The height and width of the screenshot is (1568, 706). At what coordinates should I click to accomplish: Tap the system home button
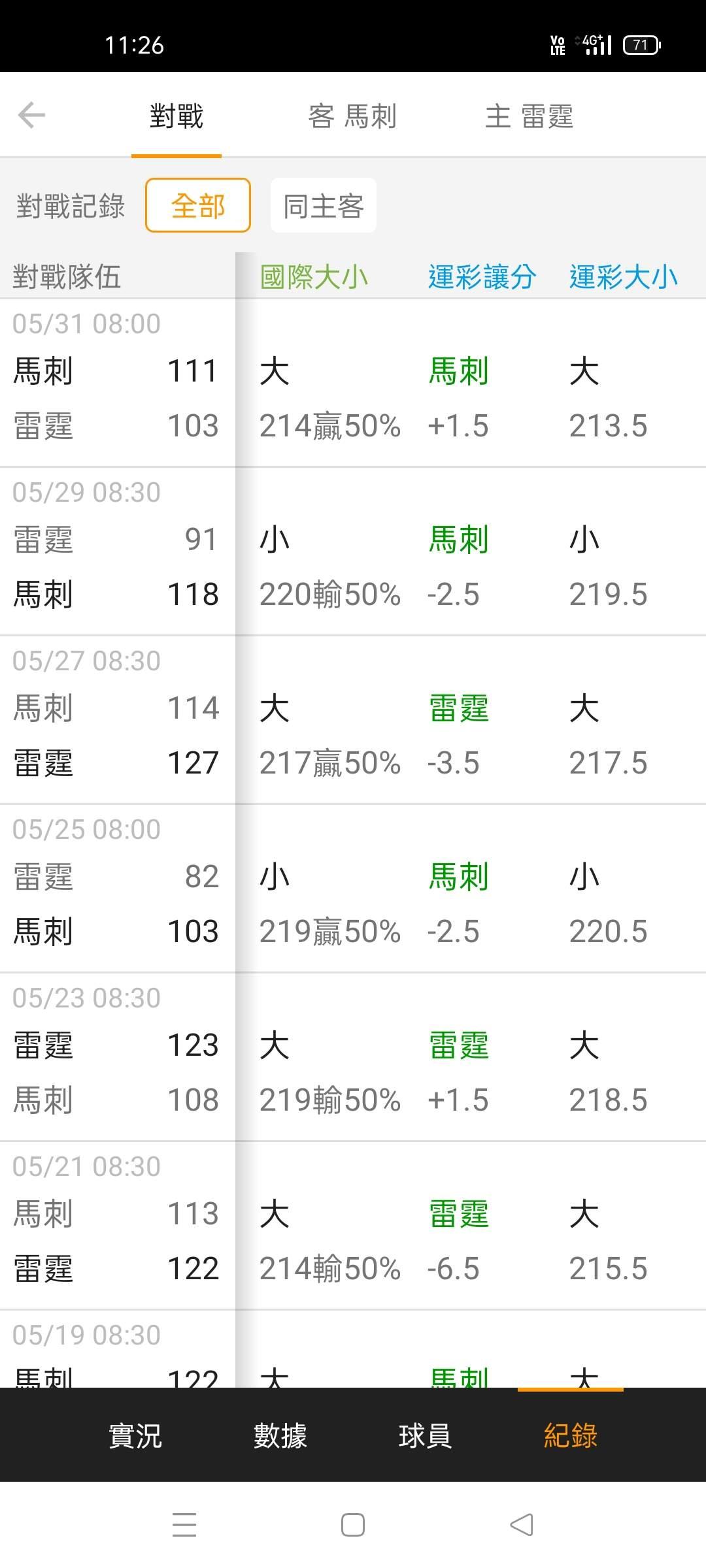[353, 1525]
